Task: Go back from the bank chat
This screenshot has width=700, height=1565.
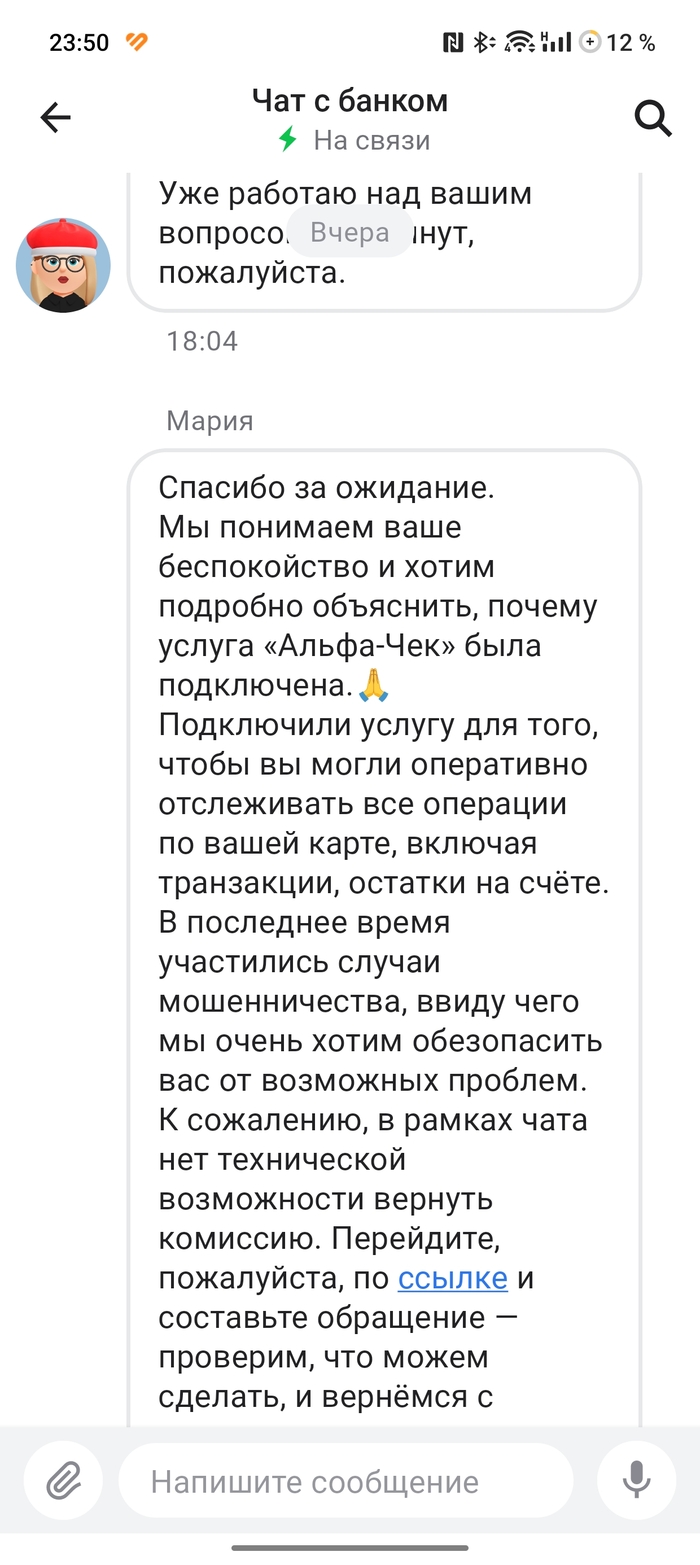Action: coord(55,118)
